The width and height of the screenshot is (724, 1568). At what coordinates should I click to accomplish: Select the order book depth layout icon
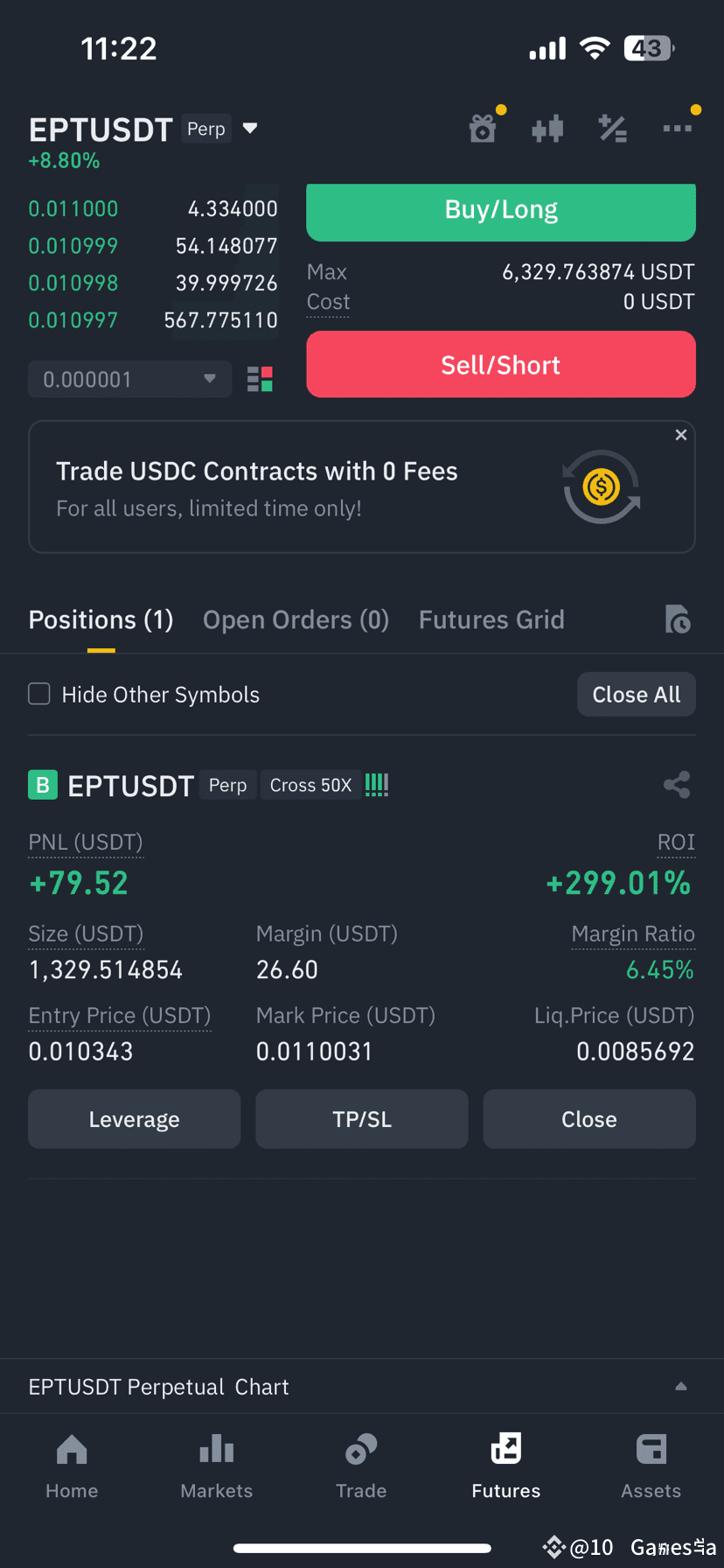[258, 380]
